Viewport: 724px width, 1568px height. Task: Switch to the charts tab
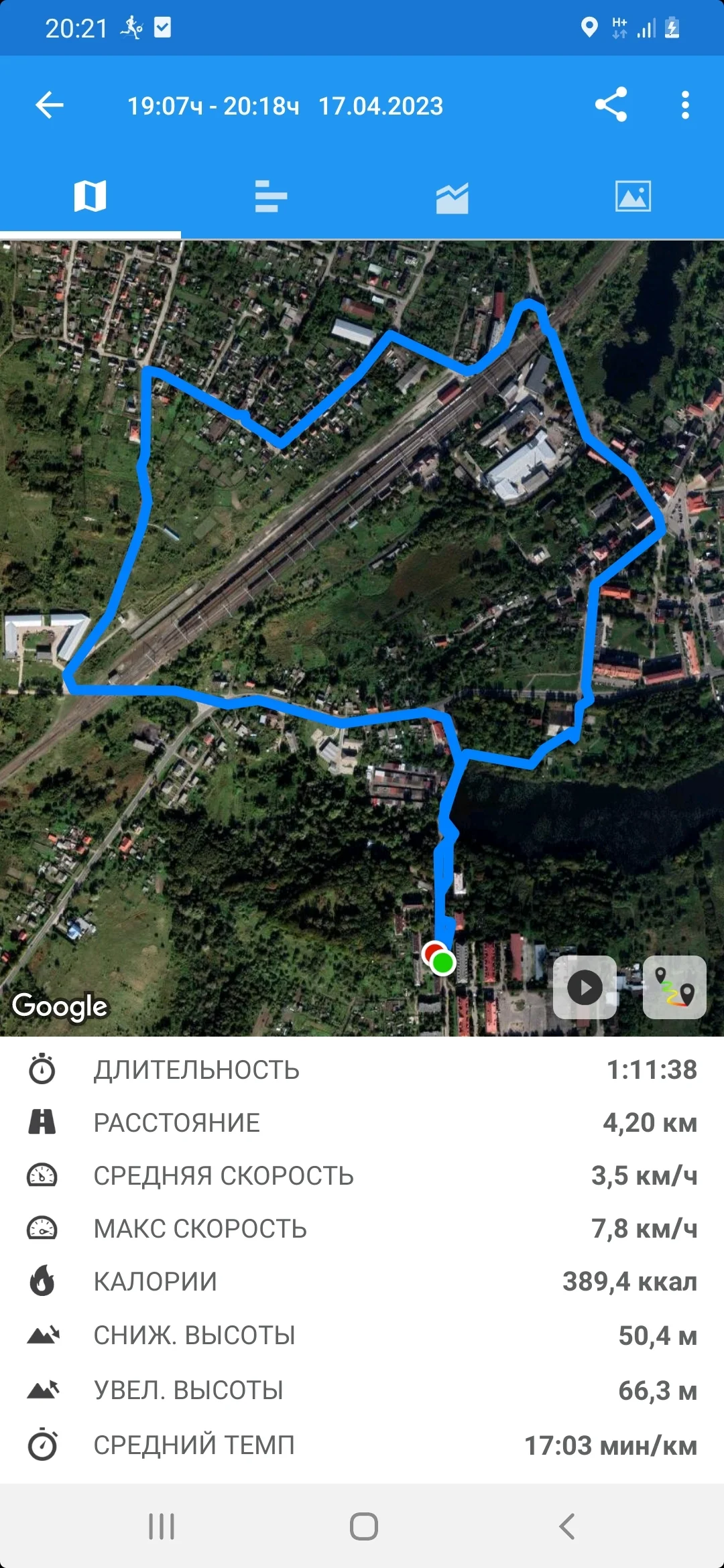coord(452,197)
